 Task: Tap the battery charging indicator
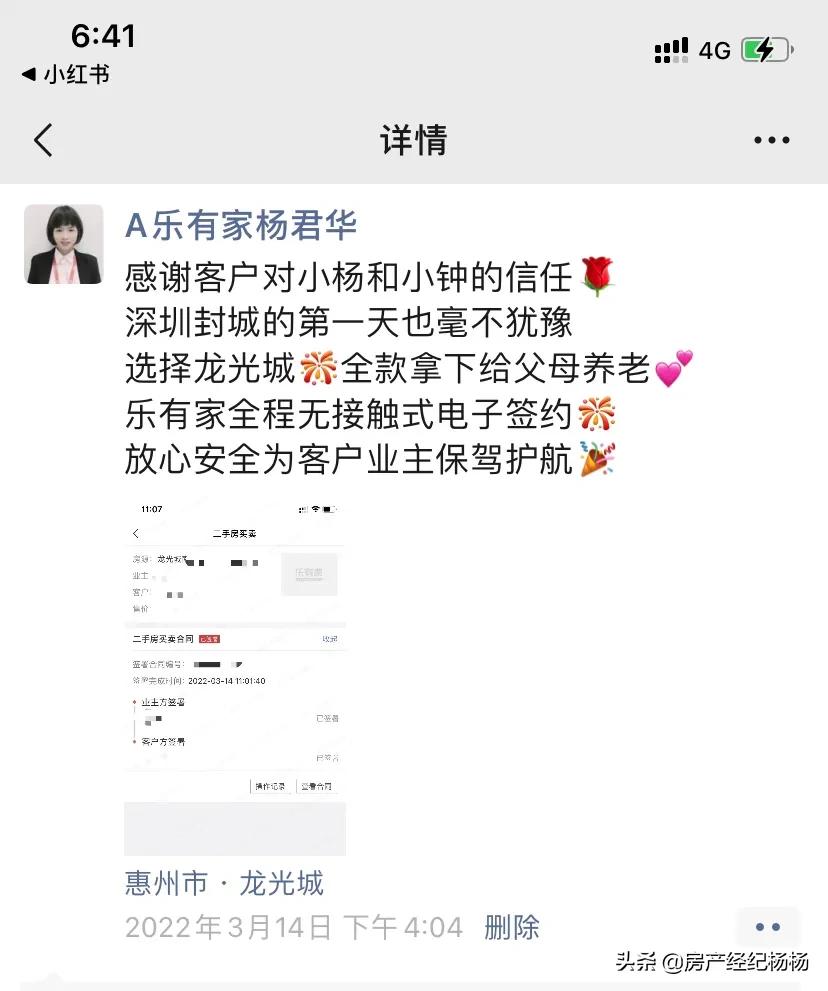(x=766, y=48)
